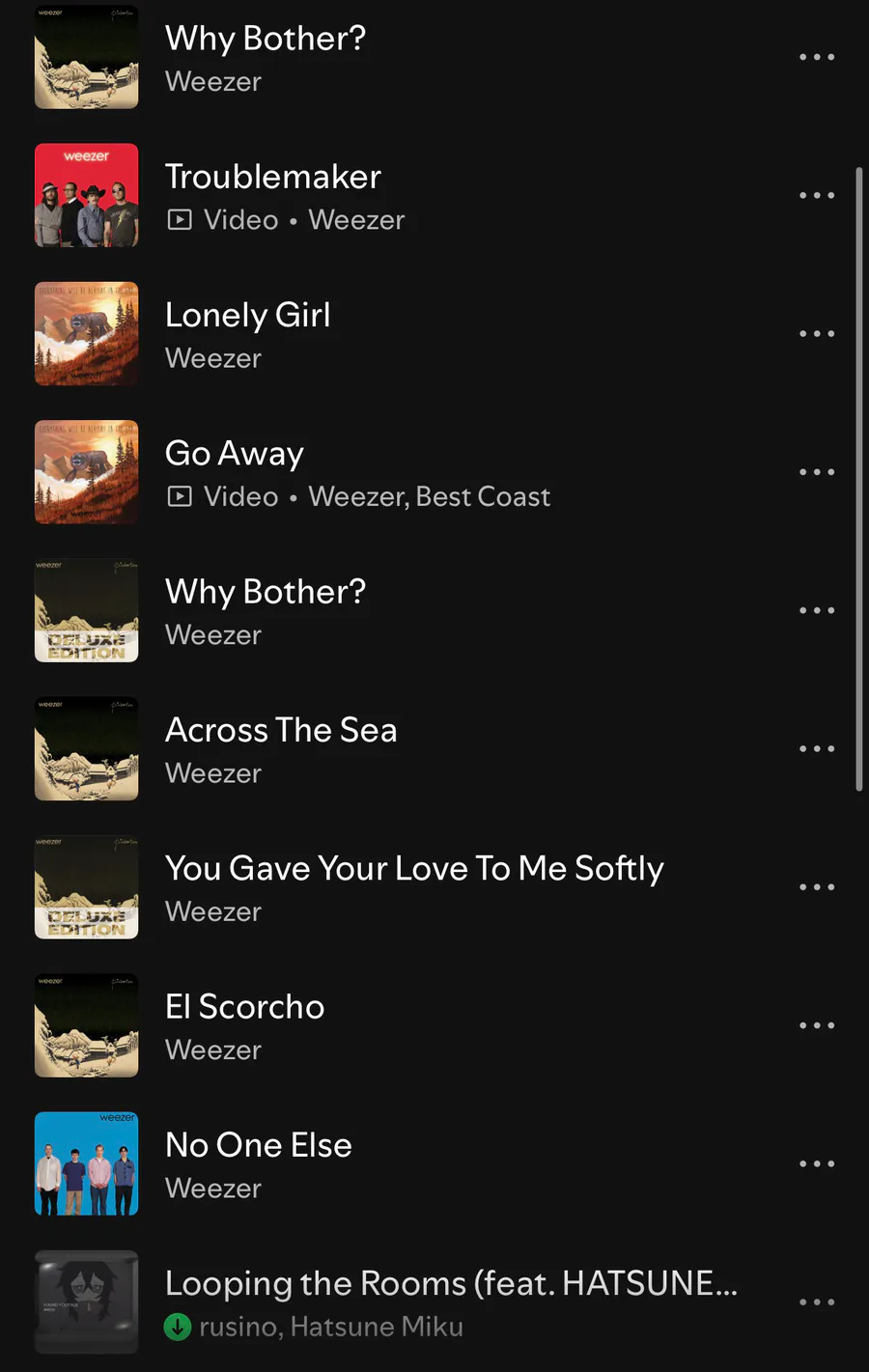Image resolution: width=869 pixels, height=1372 pixels.
Task: Open more options for El Scorcho
Action: tap(817, 1025)
